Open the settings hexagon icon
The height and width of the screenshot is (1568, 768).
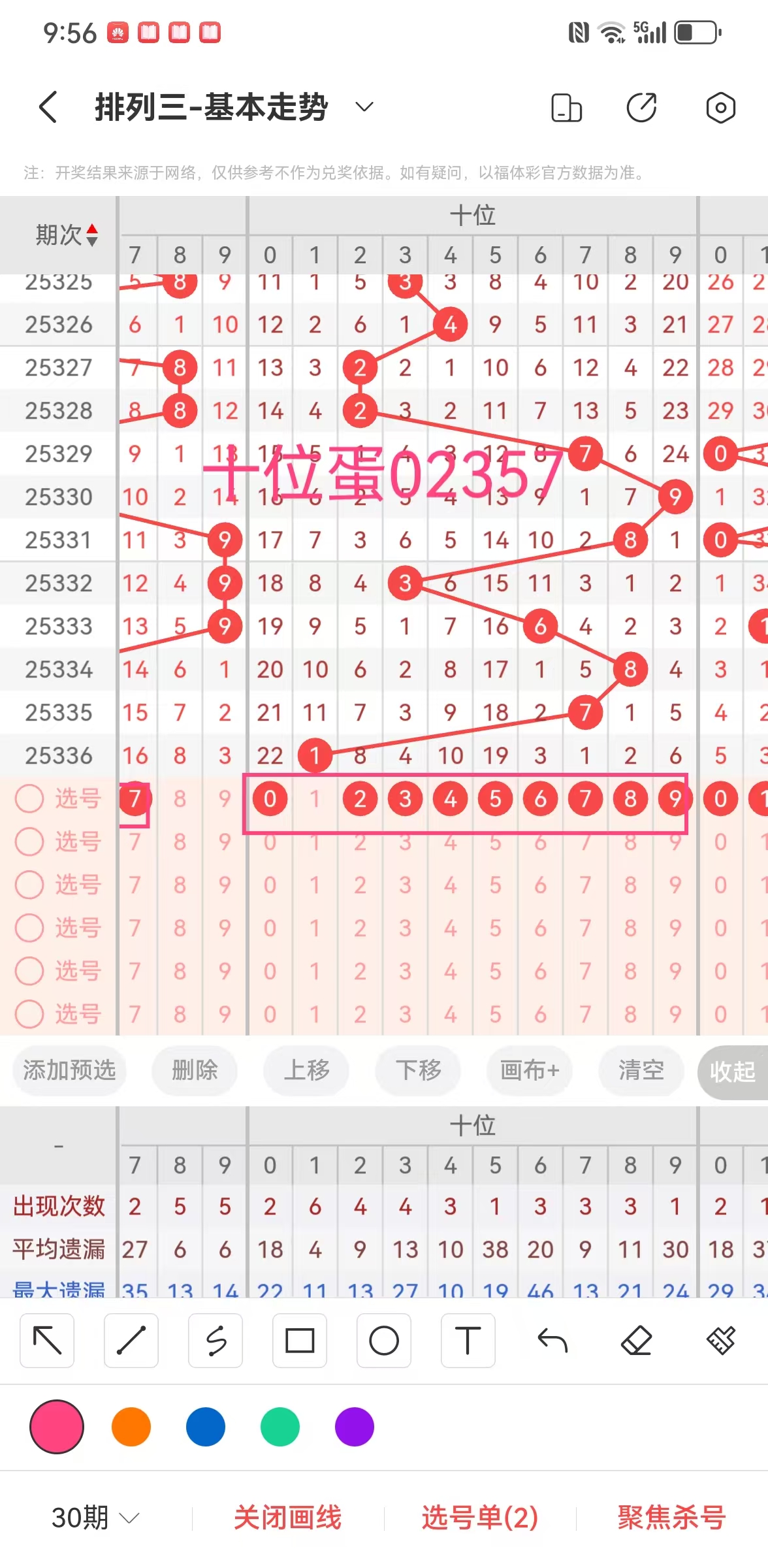coord(720,108)
